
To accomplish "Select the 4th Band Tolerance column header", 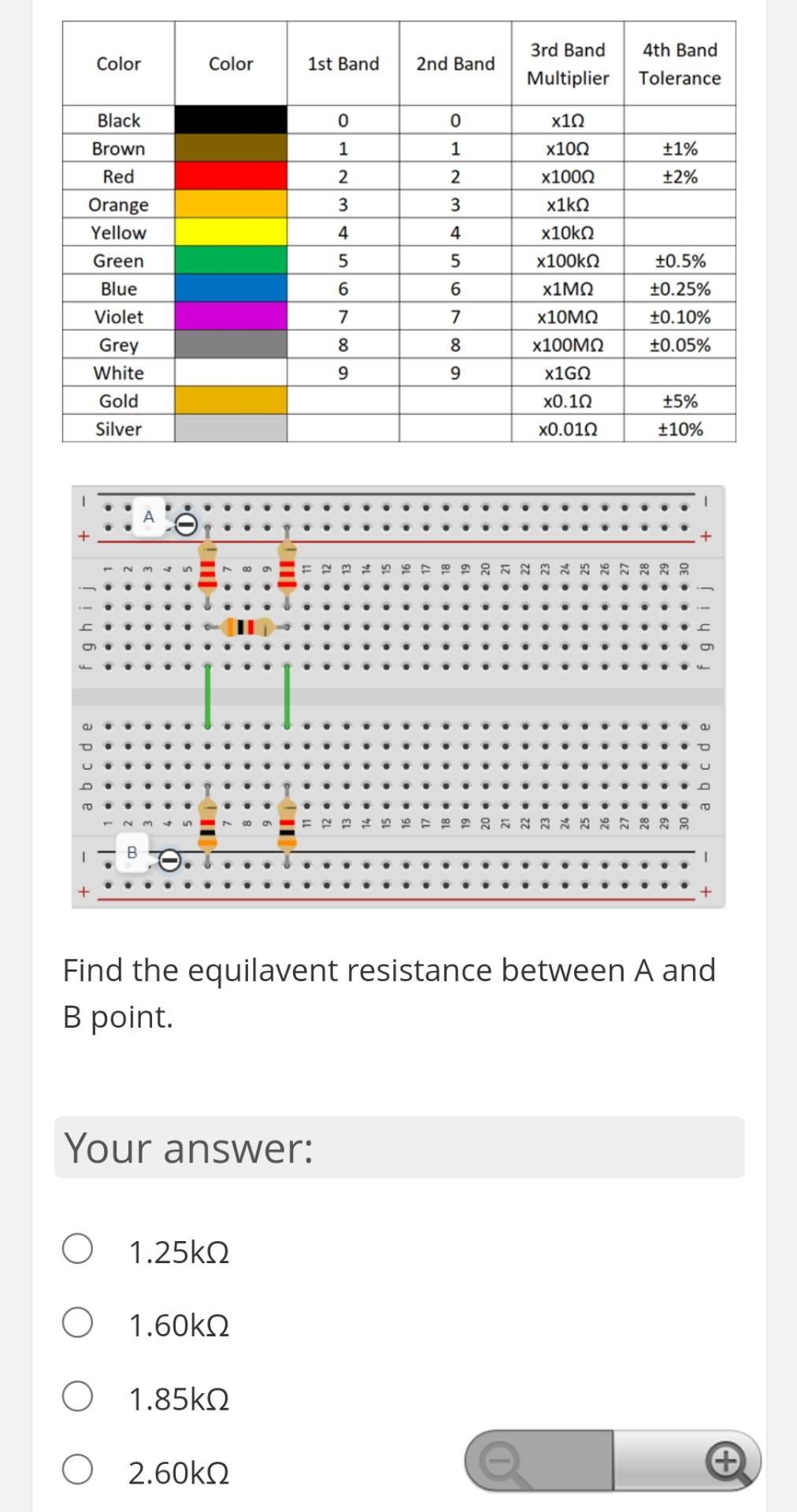I will (678, 65).
